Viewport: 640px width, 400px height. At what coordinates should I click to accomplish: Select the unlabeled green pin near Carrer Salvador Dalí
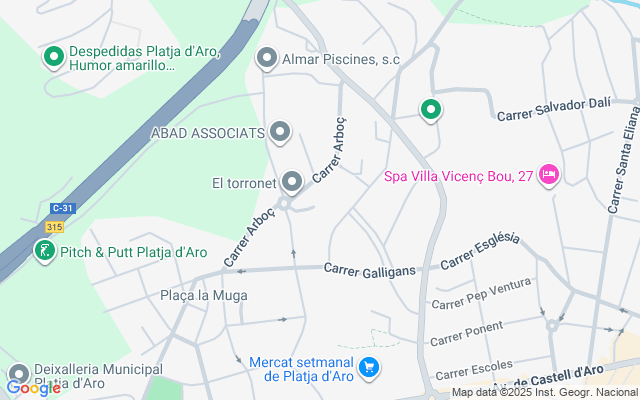pyautogui.click(x=431, y=110)
